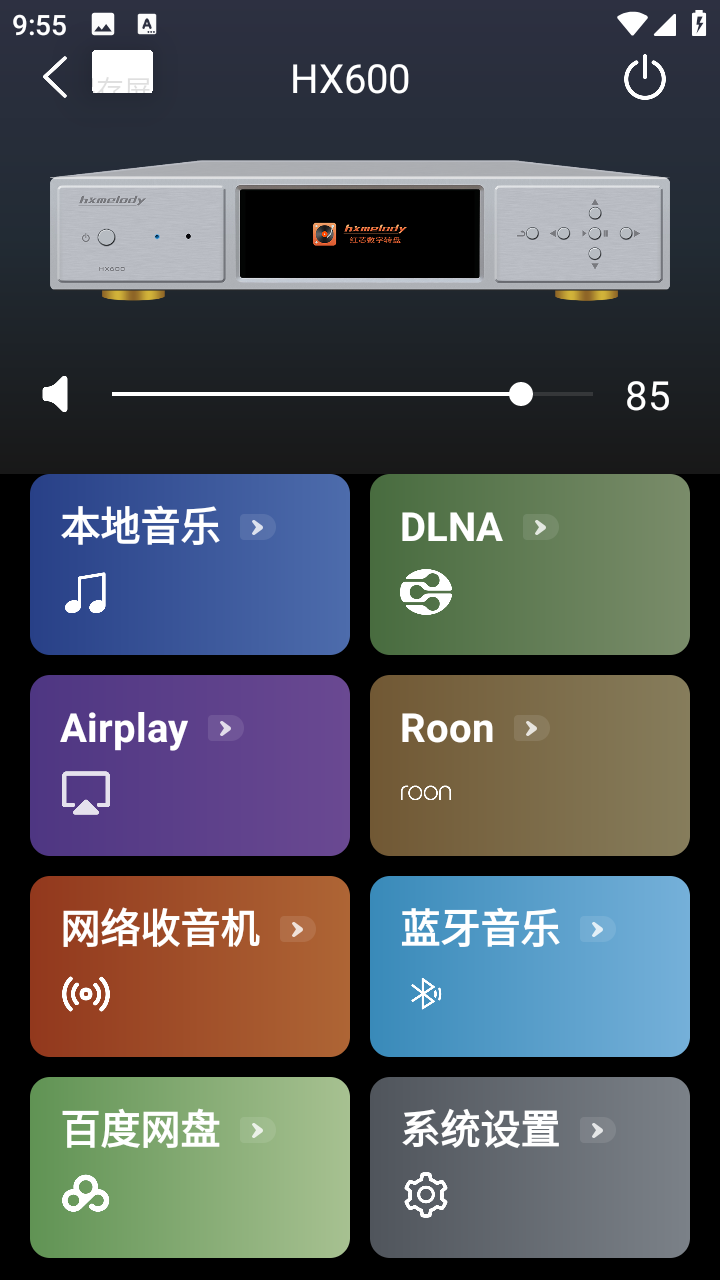Viewport: 720px width, 1280px height.
Task: Click the 百度网盘 Baidu Netdisk icon
Action: pyautogui.click(x=84, y=1194)
